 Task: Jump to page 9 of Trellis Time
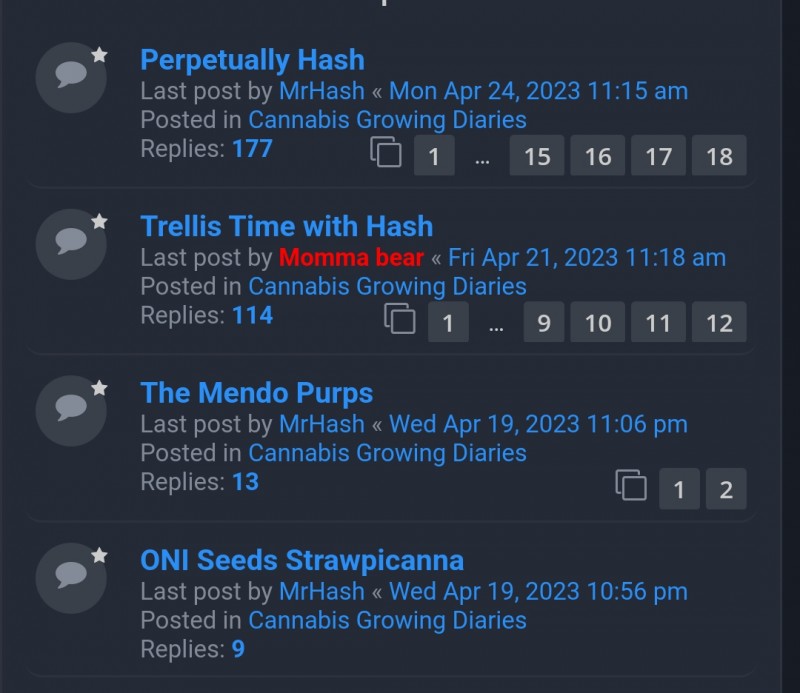[x=544, y=323]
